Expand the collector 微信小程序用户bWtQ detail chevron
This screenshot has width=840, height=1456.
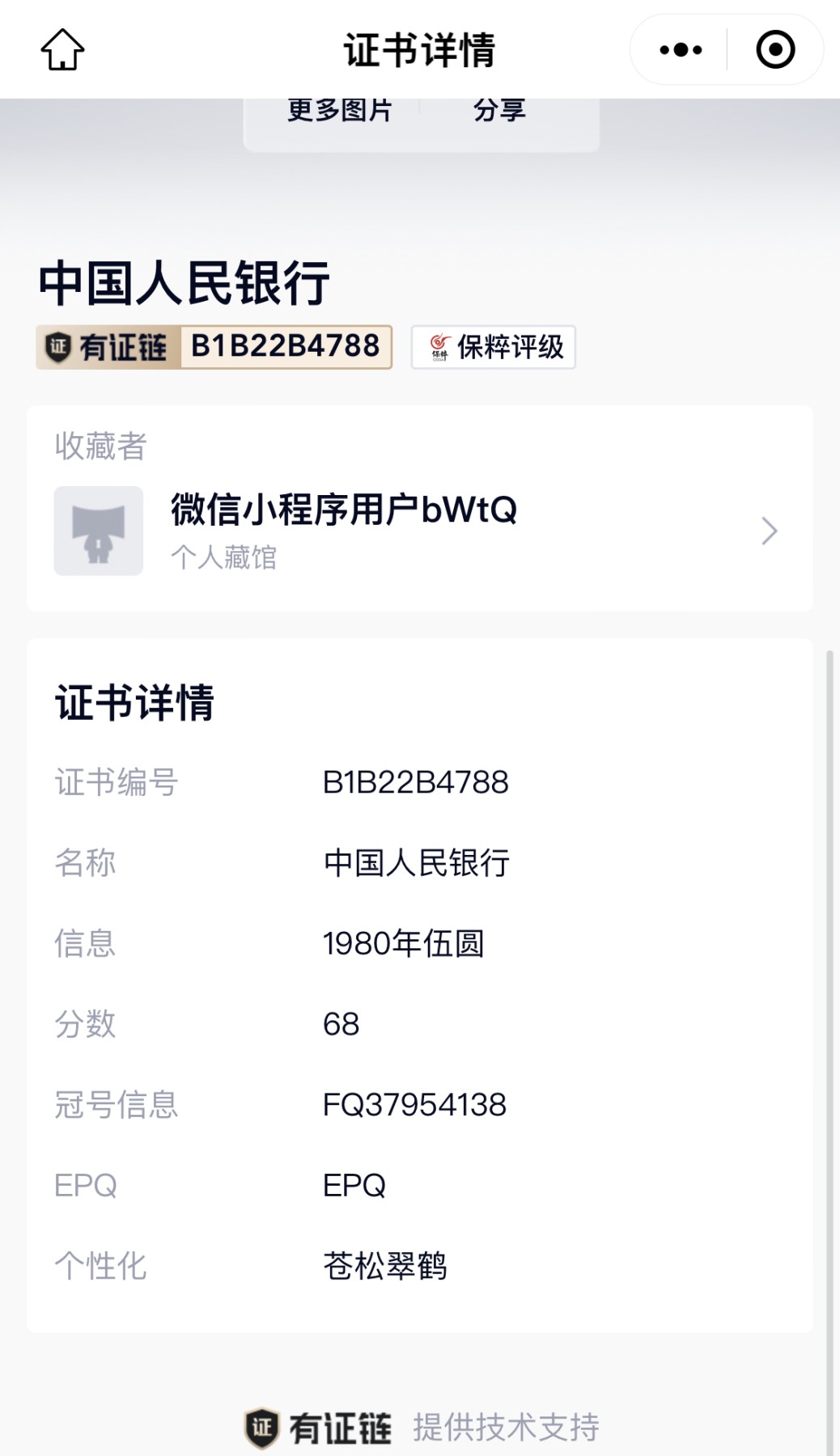click(x=767, y=531)
